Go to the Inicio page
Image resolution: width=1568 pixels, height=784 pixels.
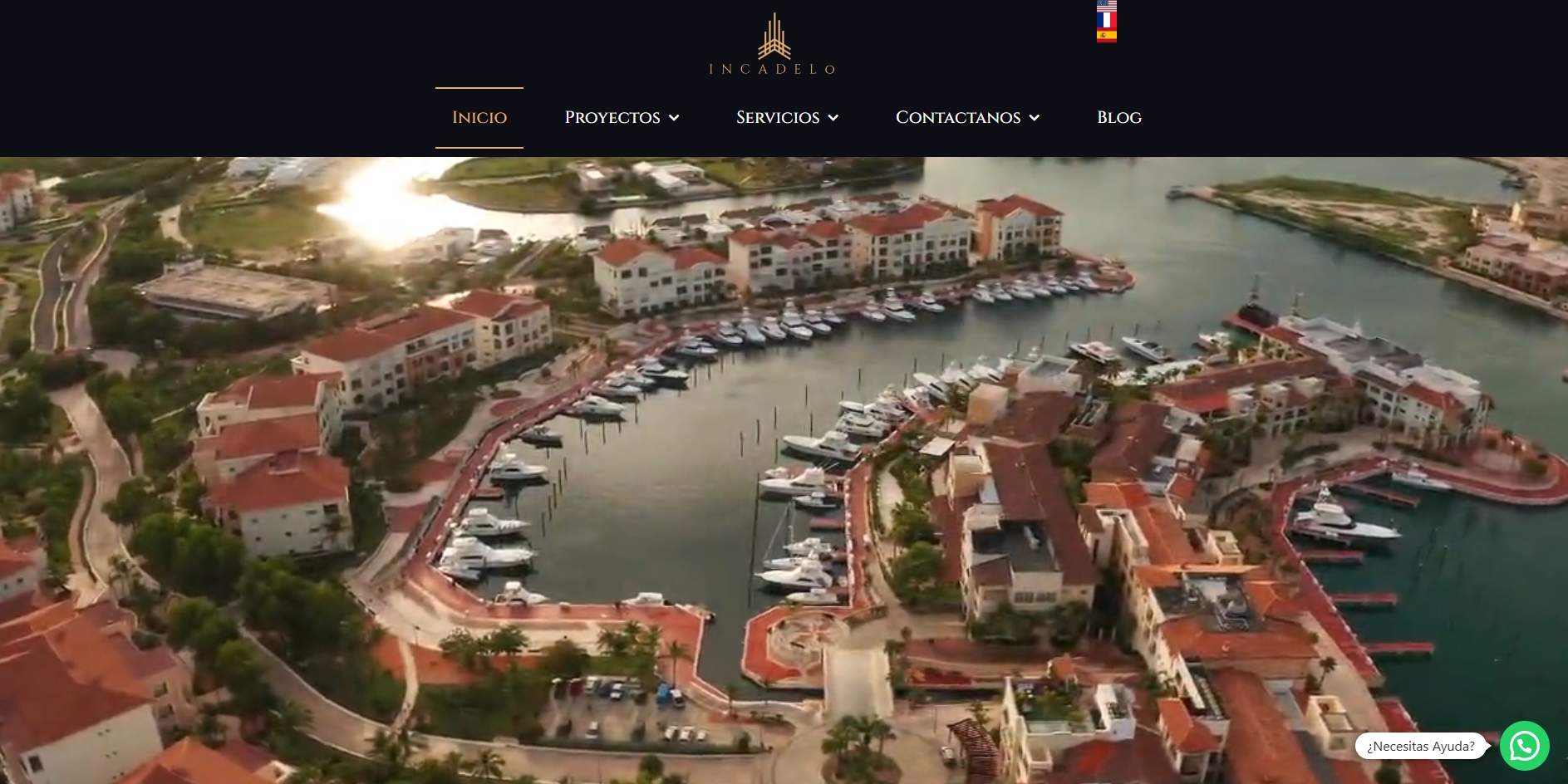pos(479,117)
